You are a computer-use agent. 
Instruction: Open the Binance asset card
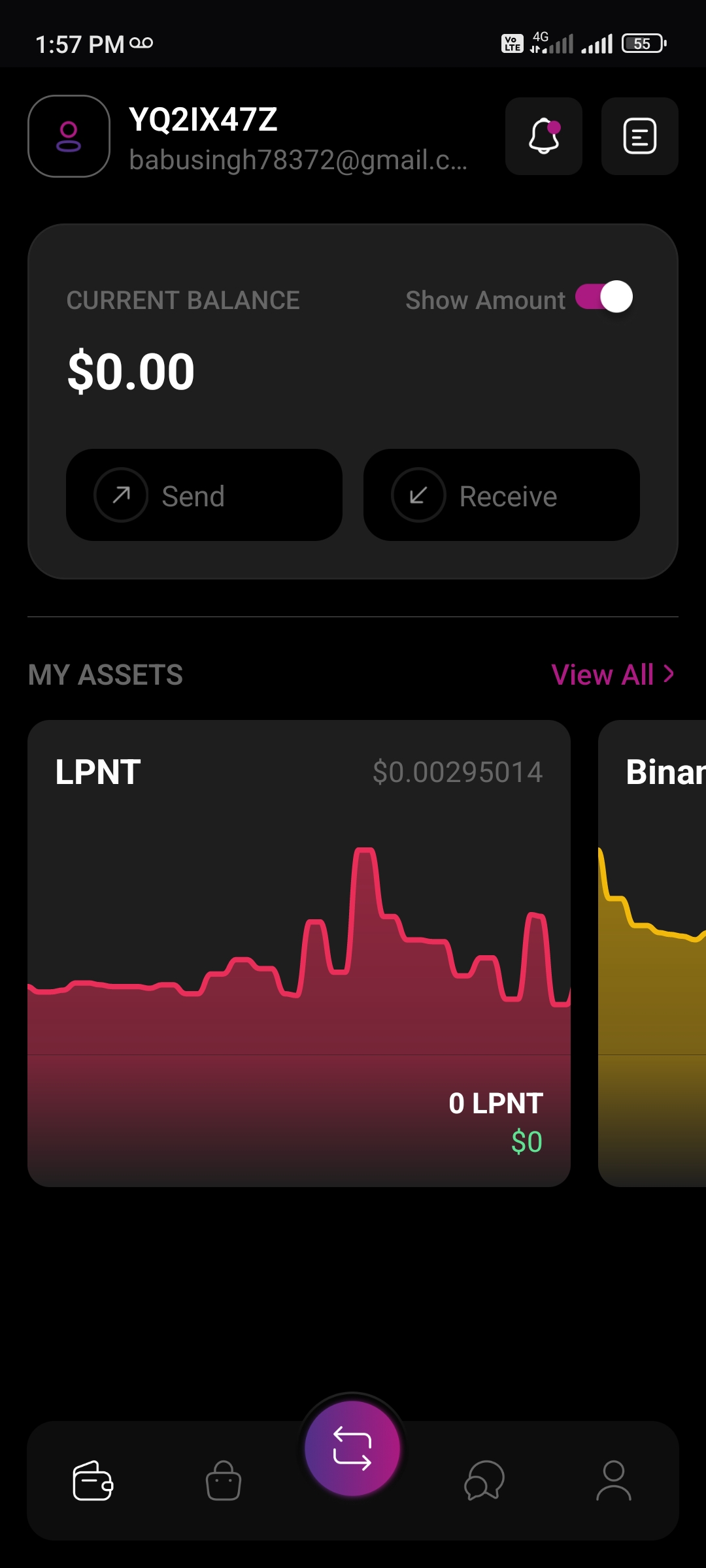tap(652, 953)
